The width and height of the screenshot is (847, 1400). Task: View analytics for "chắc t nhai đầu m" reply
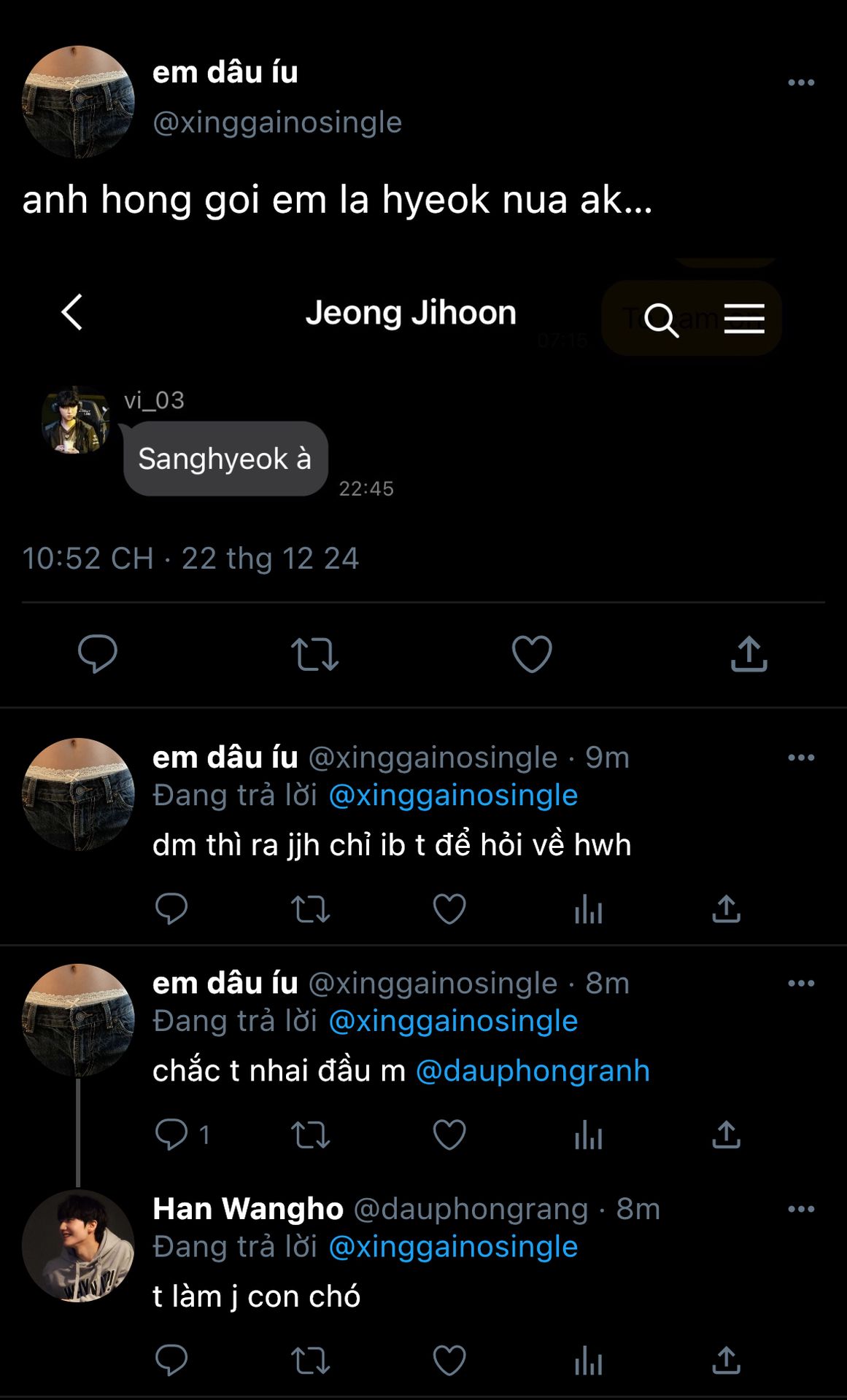pos(588,1135)
